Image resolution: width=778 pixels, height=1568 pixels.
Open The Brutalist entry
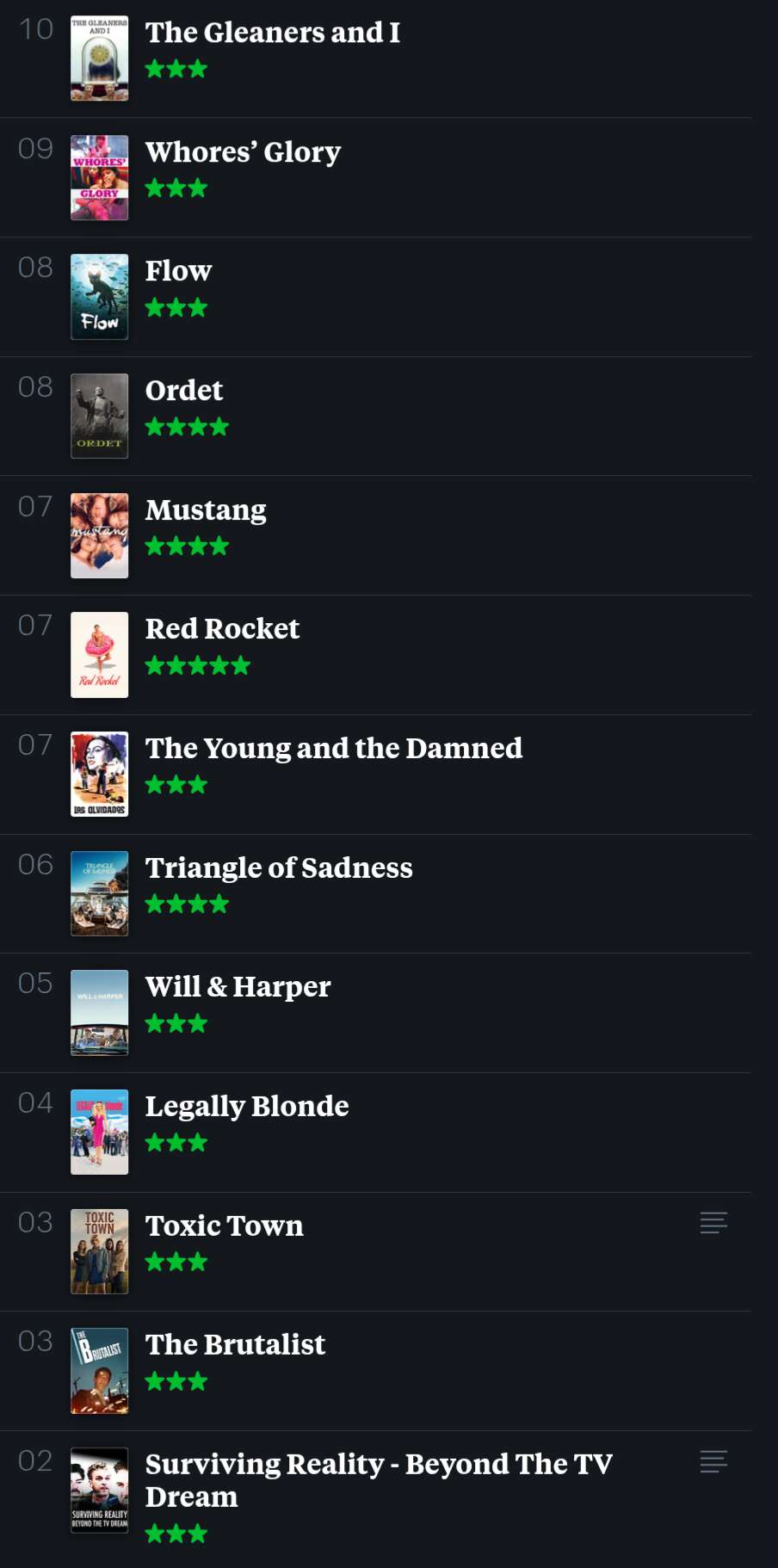point(235,1346)
